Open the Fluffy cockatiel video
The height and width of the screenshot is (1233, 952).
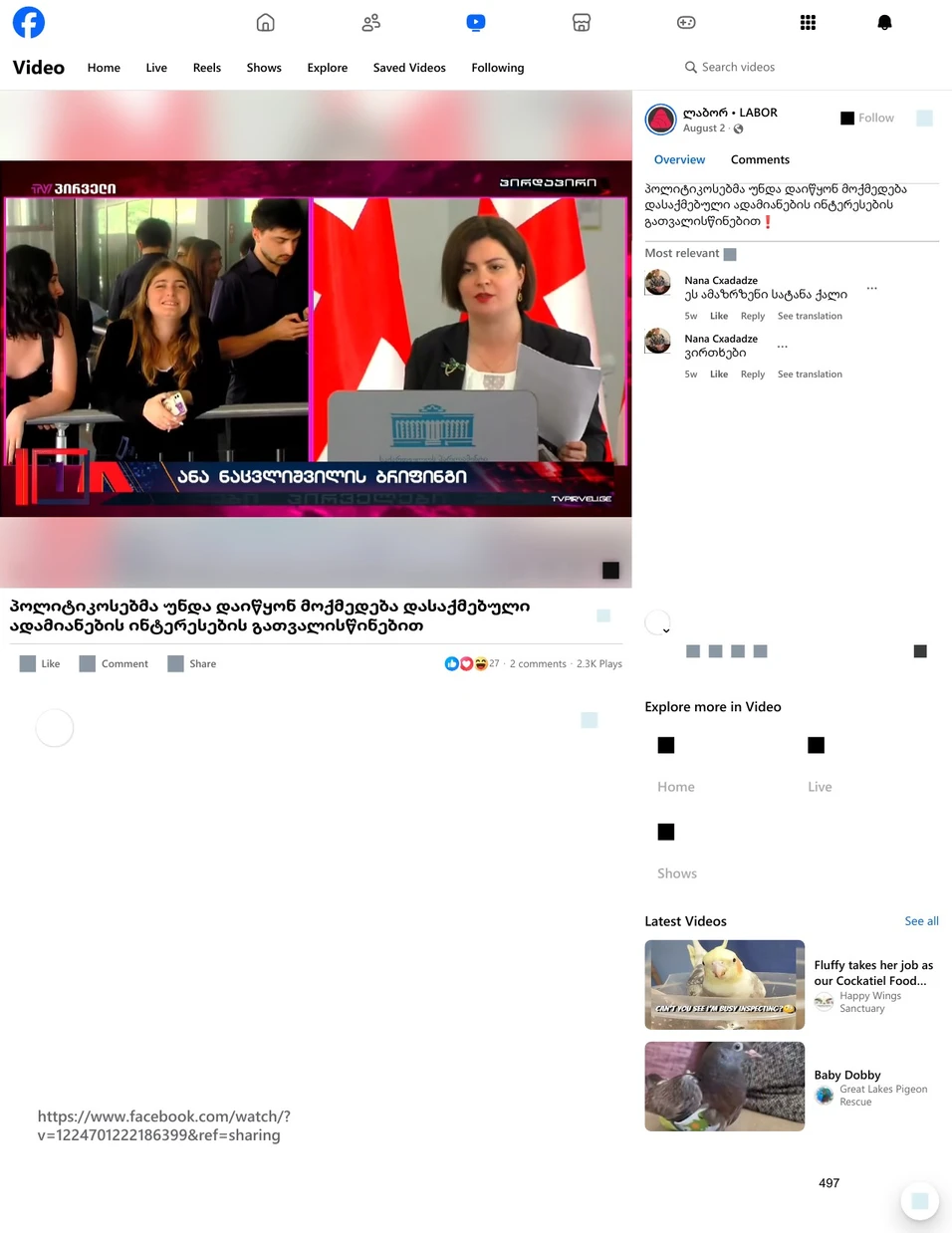coord(724,984)
